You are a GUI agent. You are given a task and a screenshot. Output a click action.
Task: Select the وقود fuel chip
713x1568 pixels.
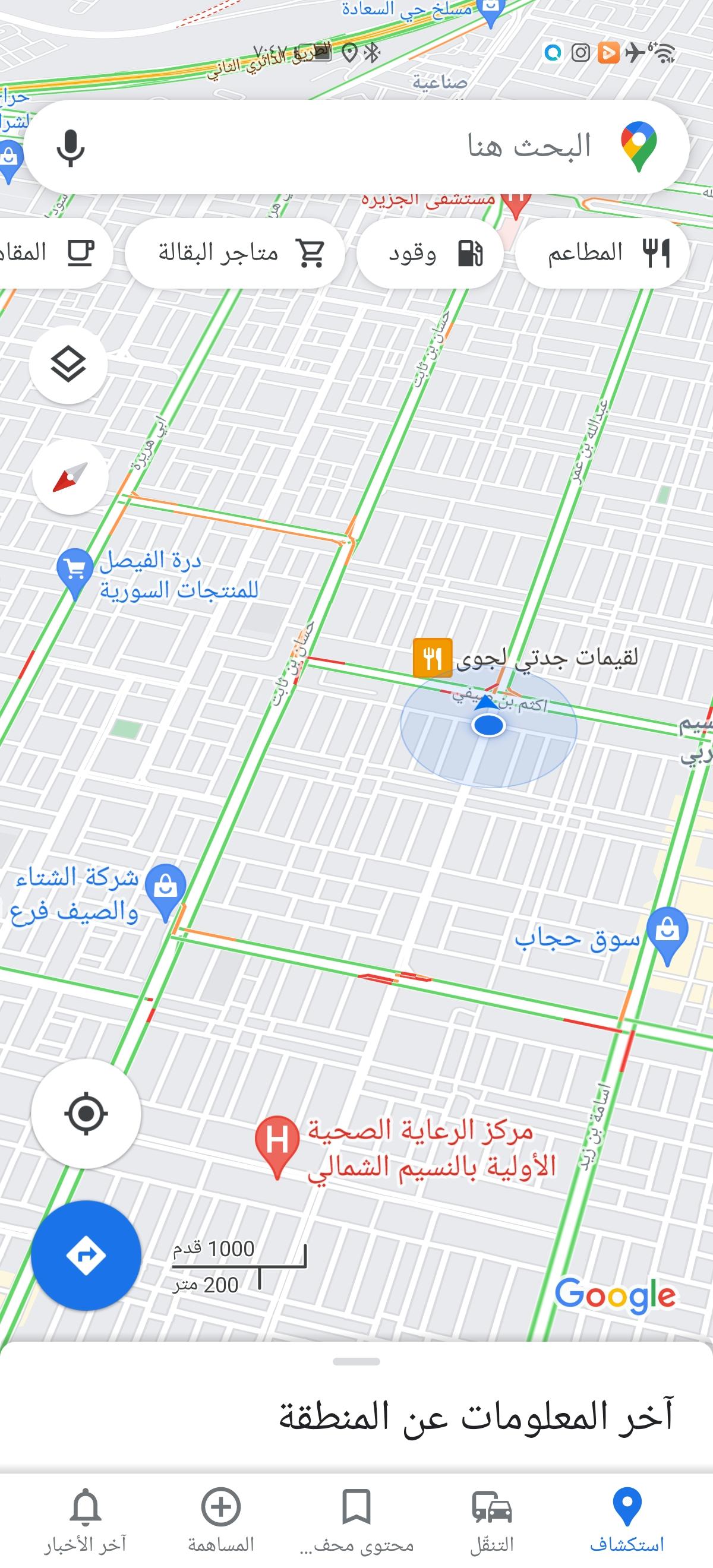(431, 252)
